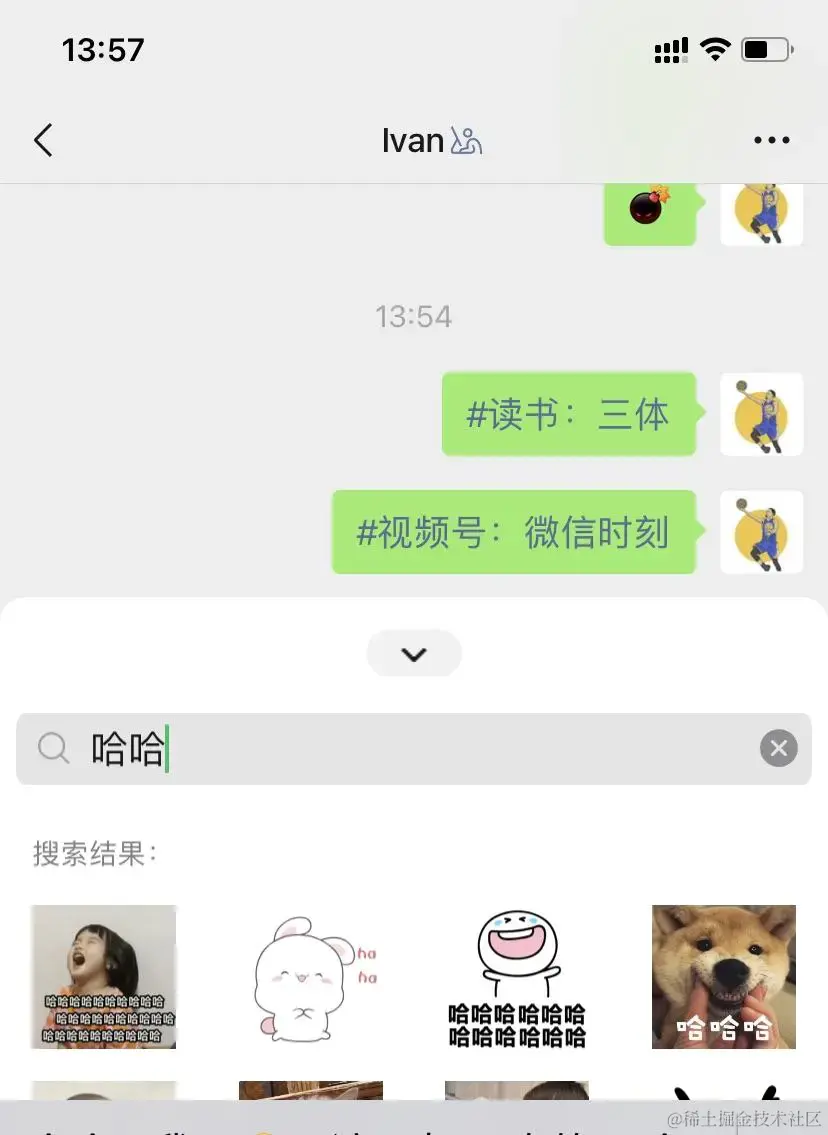Open the three-dot chat options menu
The height and width of the screenshot is (1135, 828).
tap(771, 141)
